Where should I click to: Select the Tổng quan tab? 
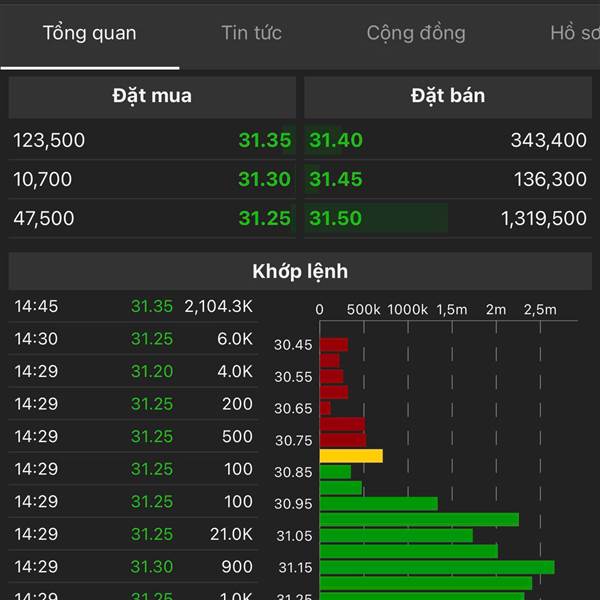[89, 33]
